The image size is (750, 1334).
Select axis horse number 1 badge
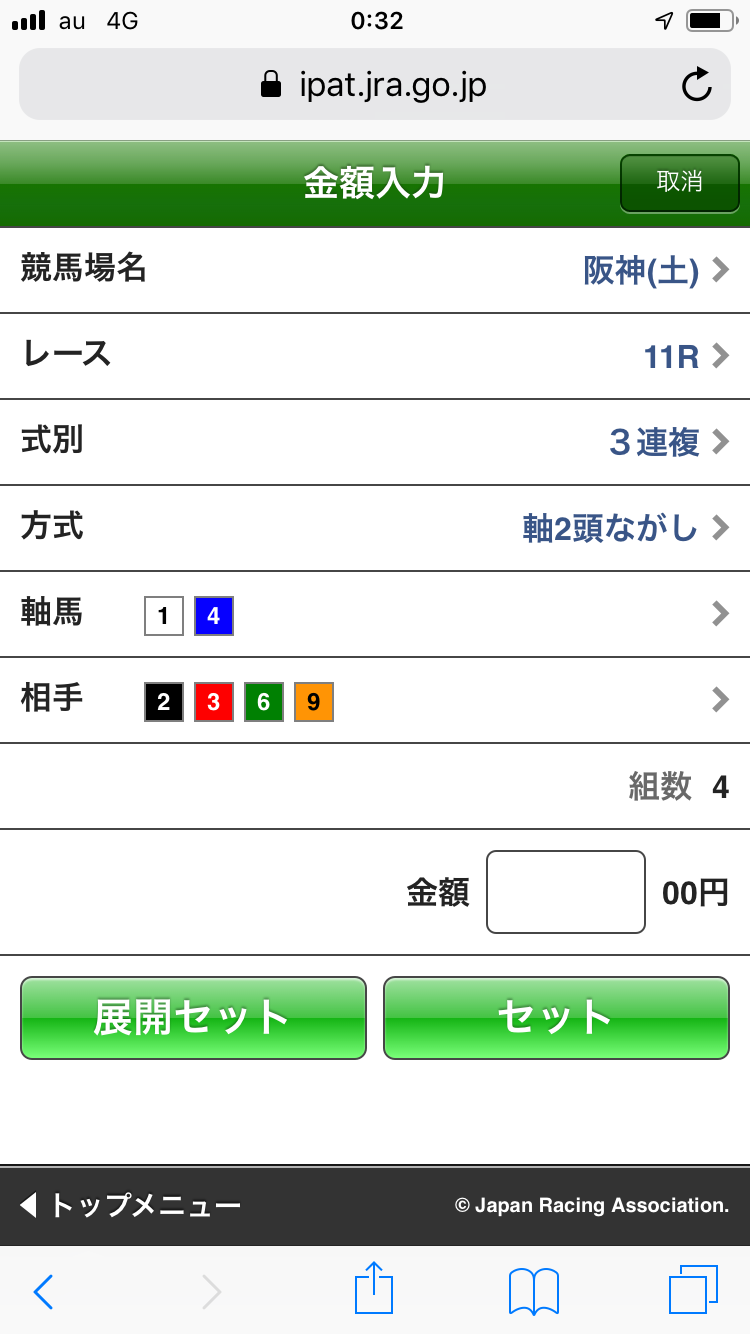click(163, 617)
